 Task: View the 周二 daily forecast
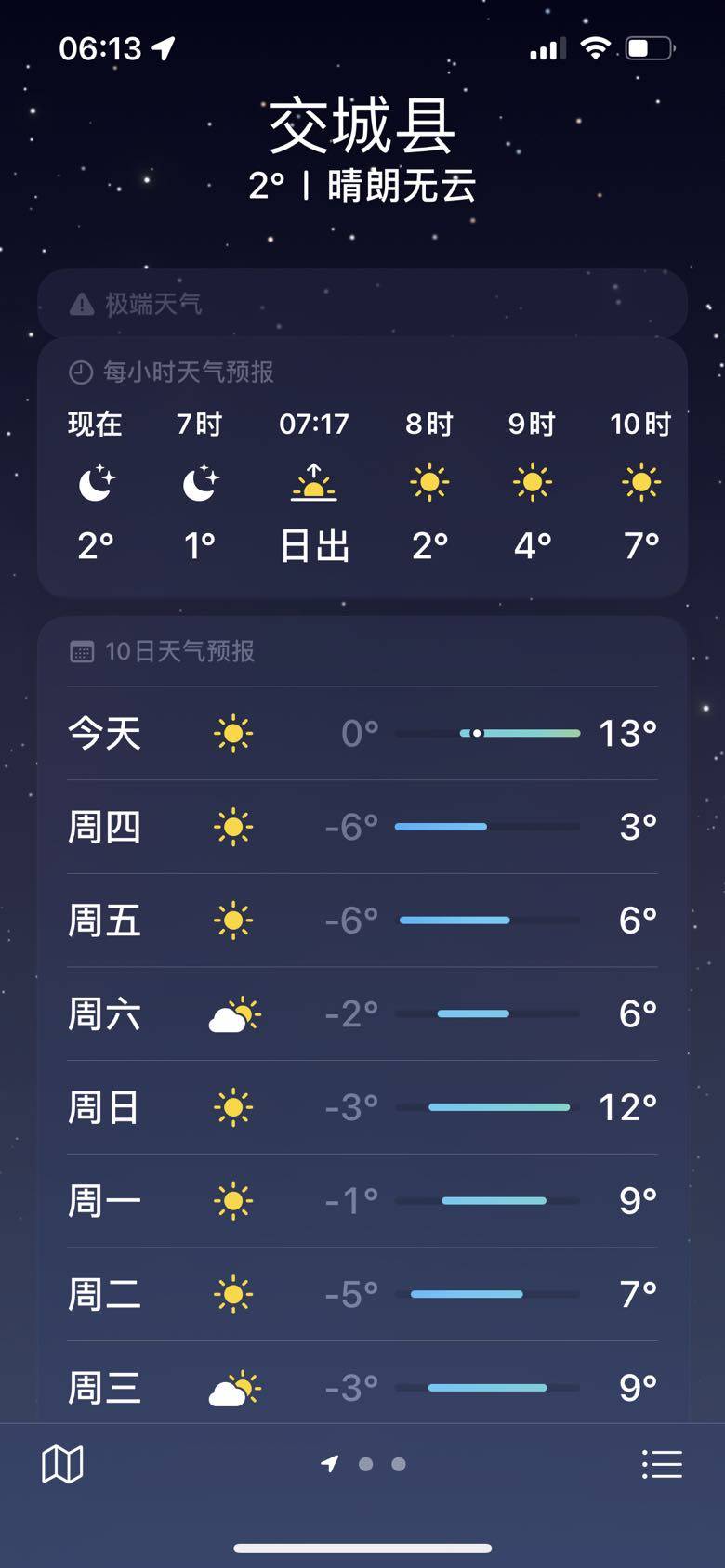coord(362,1294)
